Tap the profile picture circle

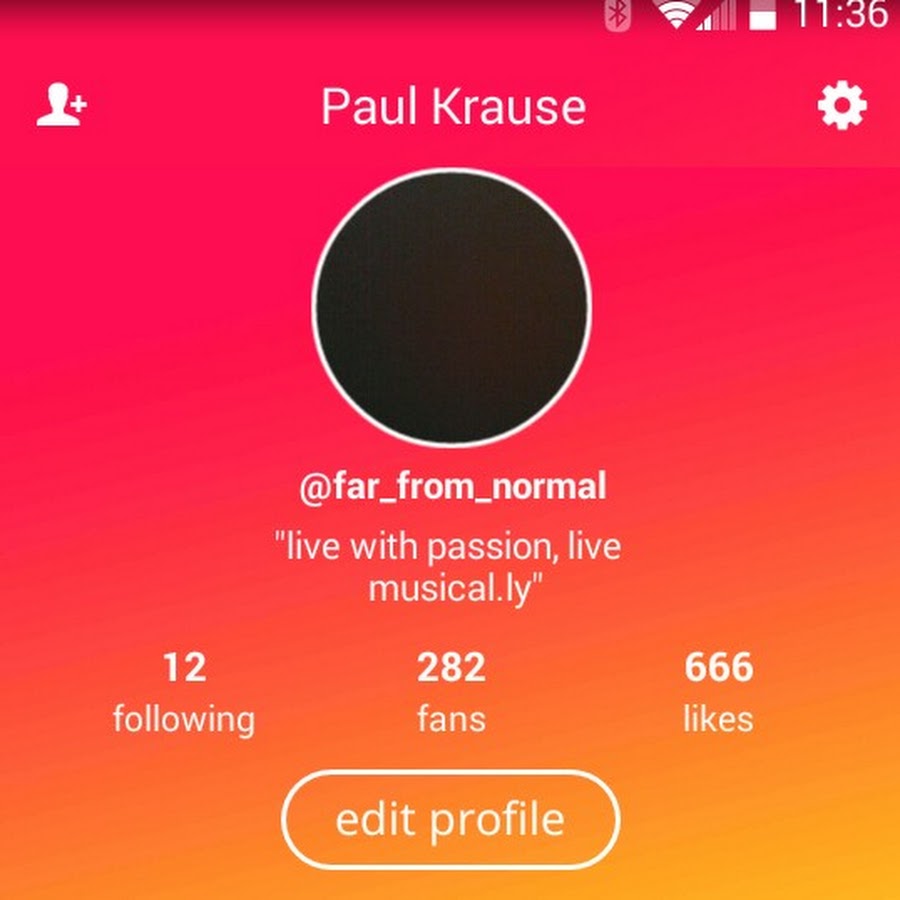click(x=452, y=307)
